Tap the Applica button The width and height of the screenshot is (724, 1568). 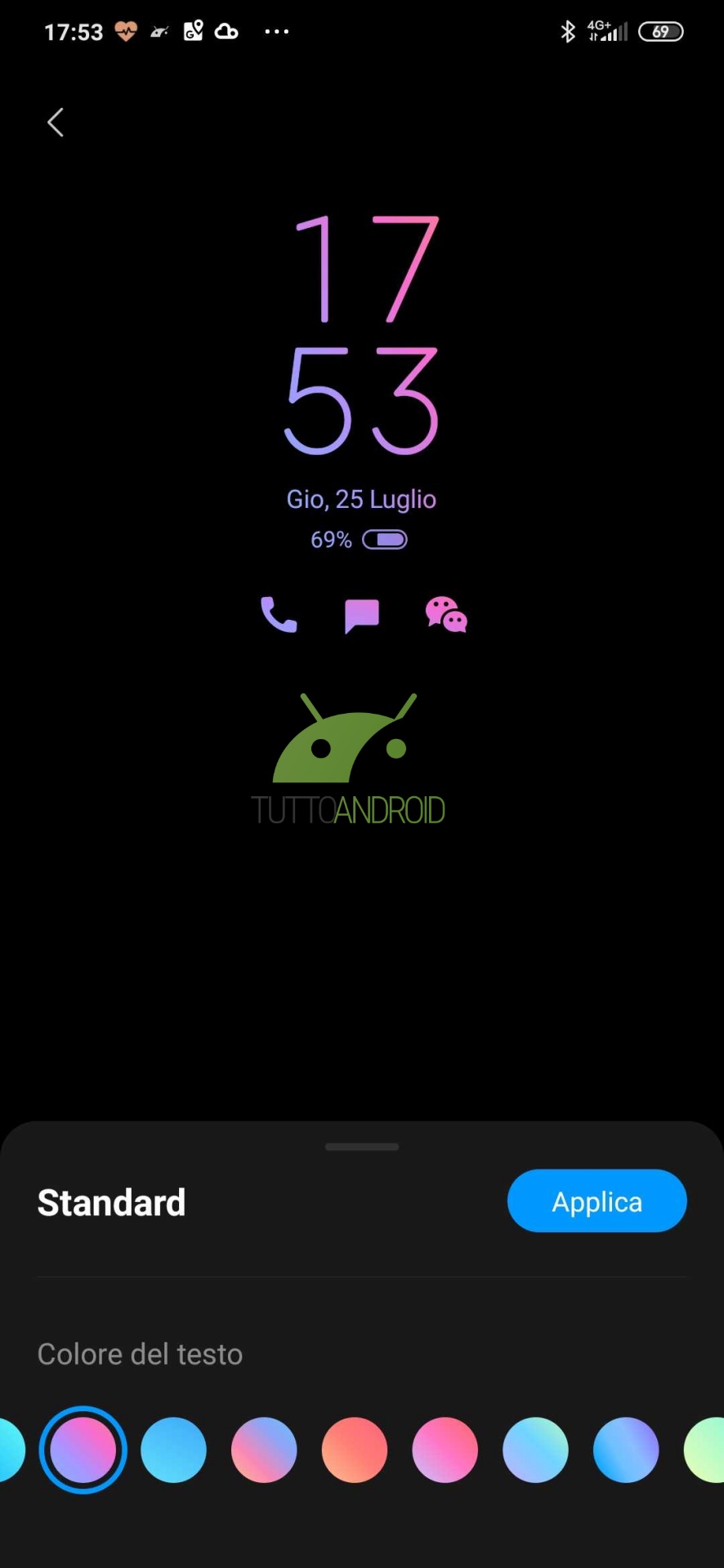[597, 1200]
